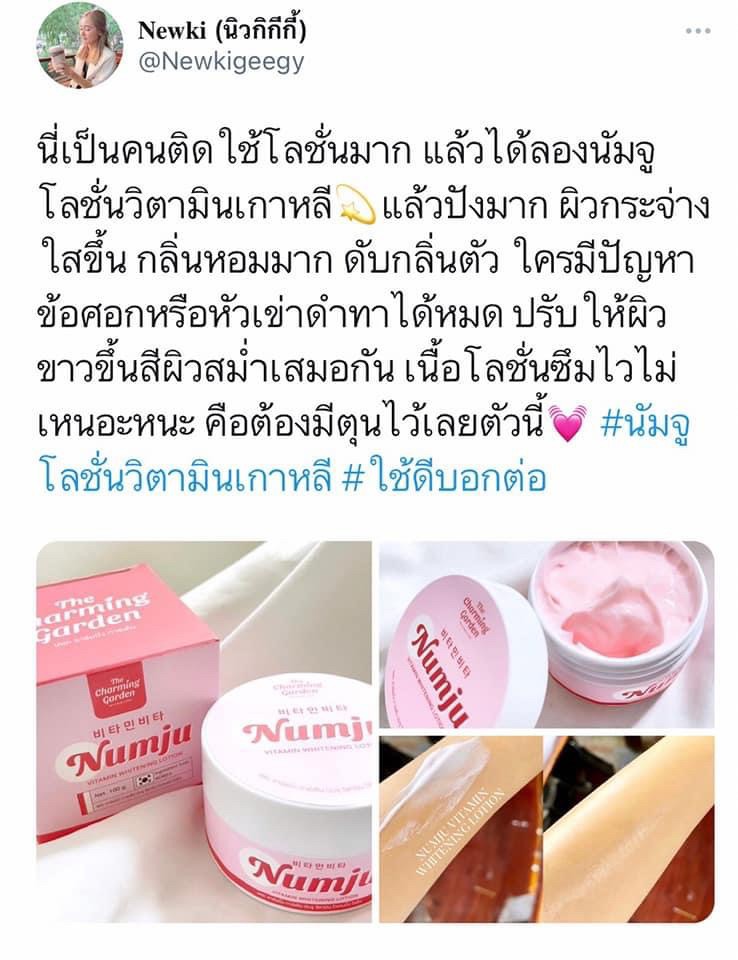Open the tweet's overflow menu
The width and height of the screenshot is (738, 960).
tap(698, 32)
